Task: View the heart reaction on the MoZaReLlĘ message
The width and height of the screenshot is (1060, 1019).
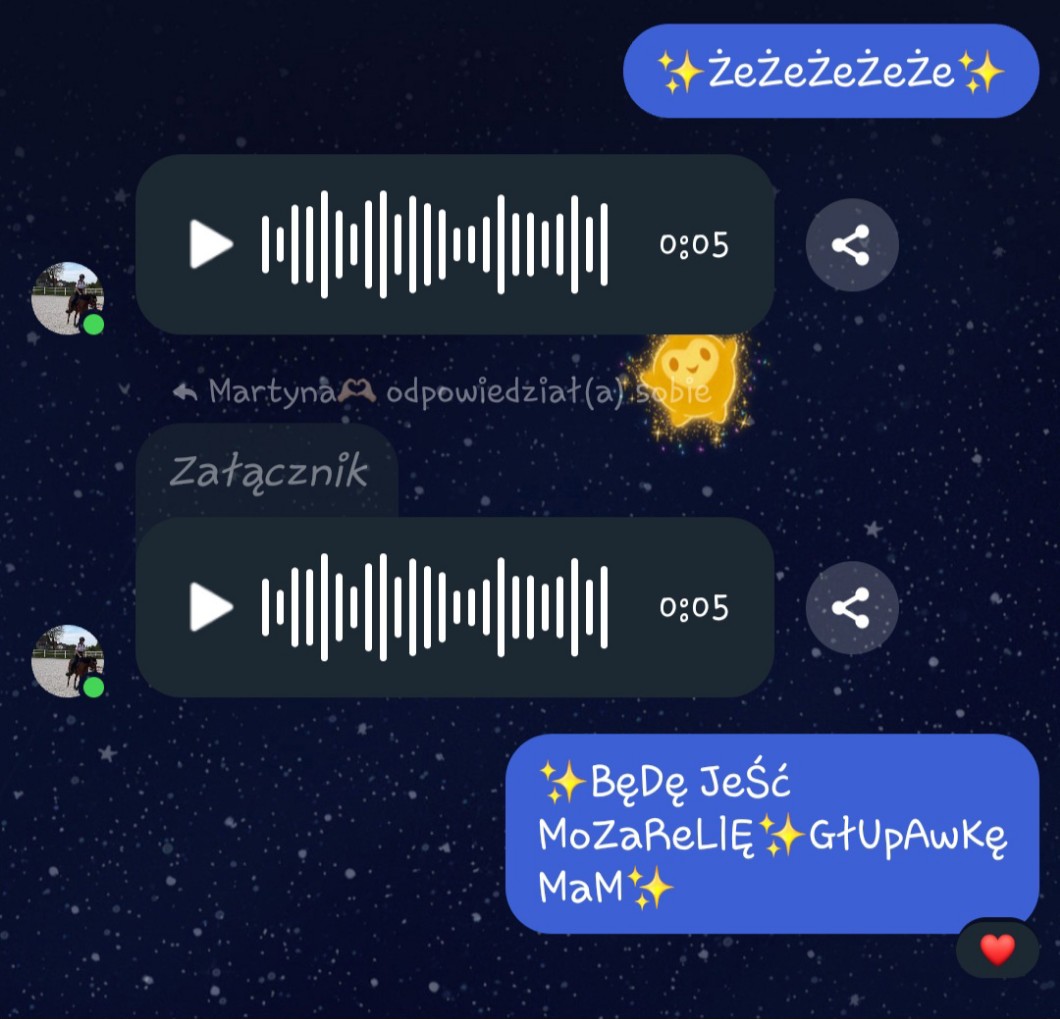Action: pyautogui.click(x=996, y=949)
